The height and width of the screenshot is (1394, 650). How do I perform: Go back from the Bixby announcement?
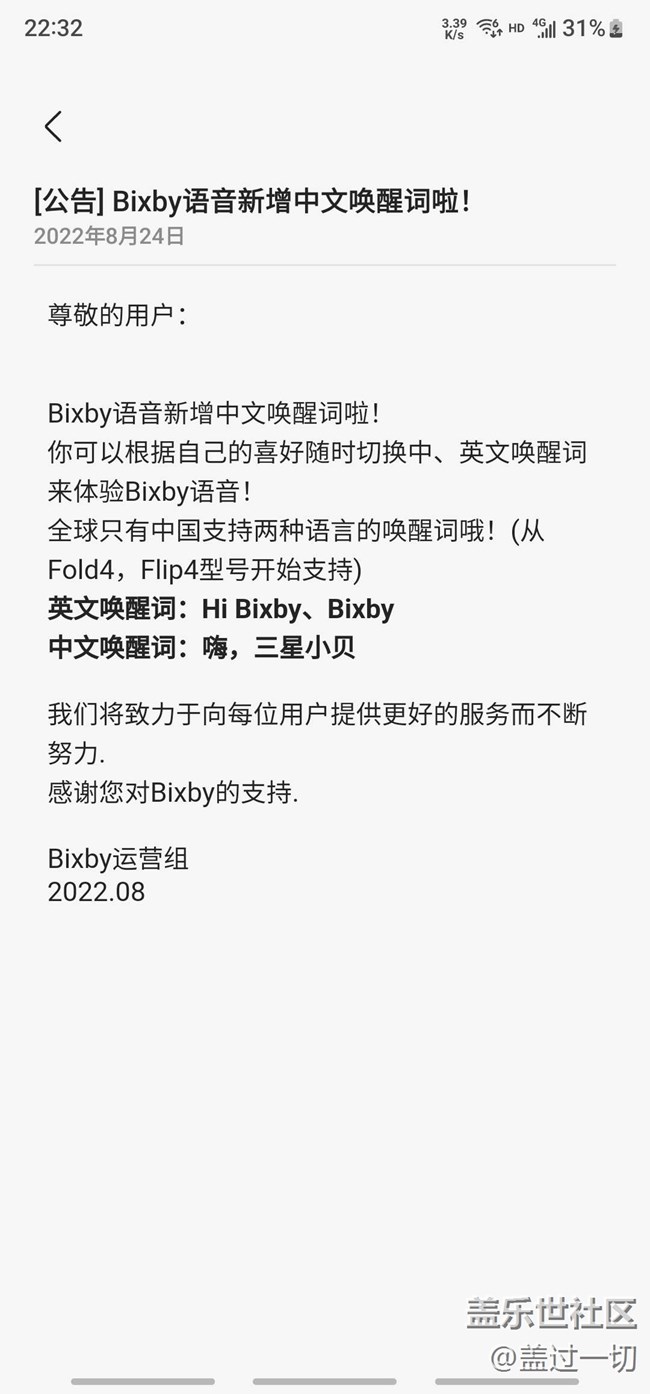point(53,126)
